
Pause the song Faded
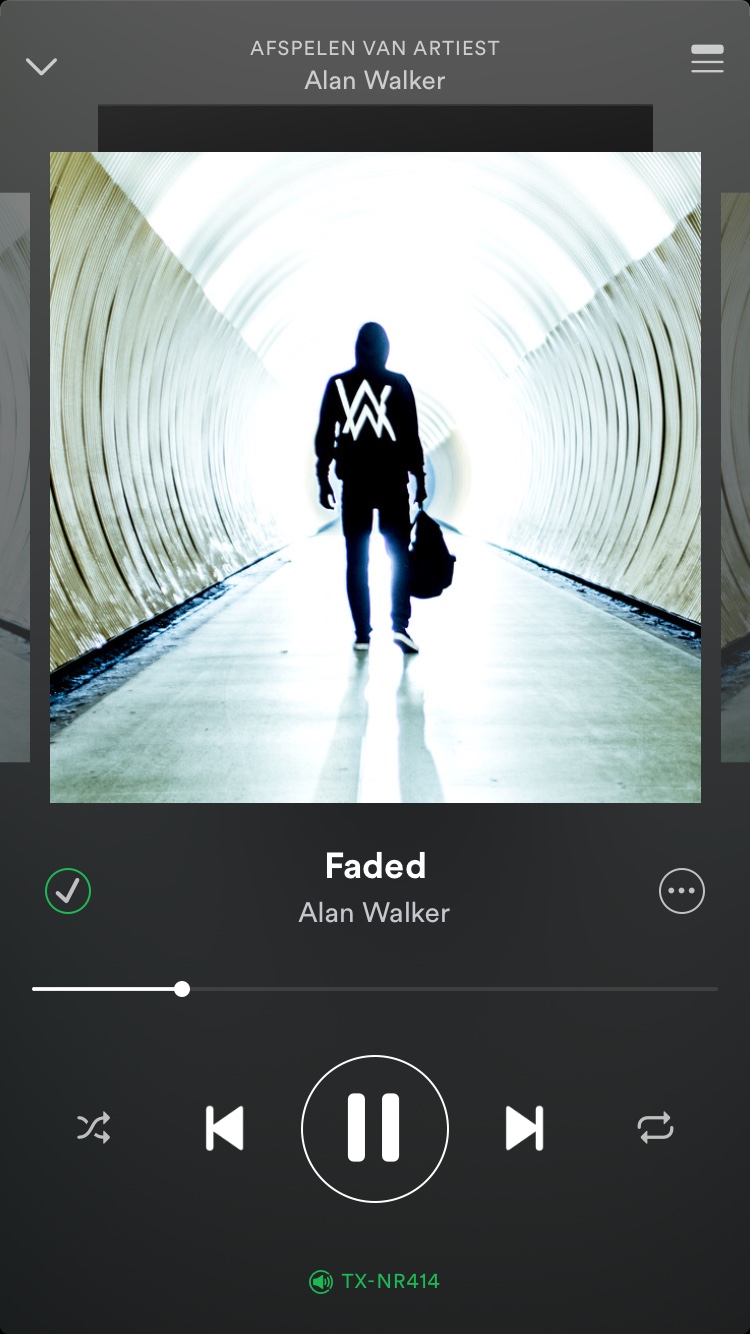click(x=375, y=1128)
